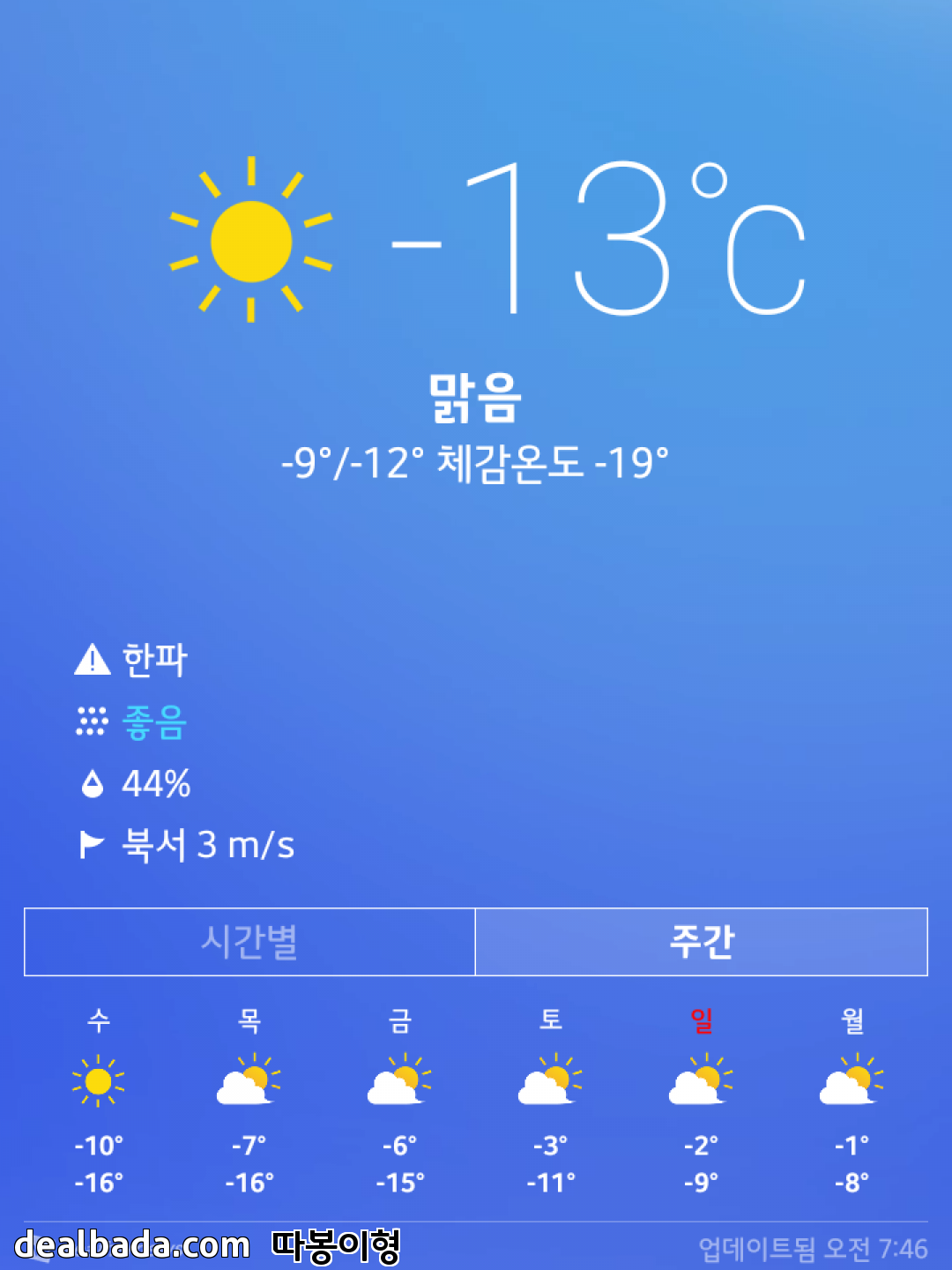Image resolution: width=952 pixels, height=1270 pixels.
Task: Select the 주간 weekly tab
Action: tap(701, 941)
